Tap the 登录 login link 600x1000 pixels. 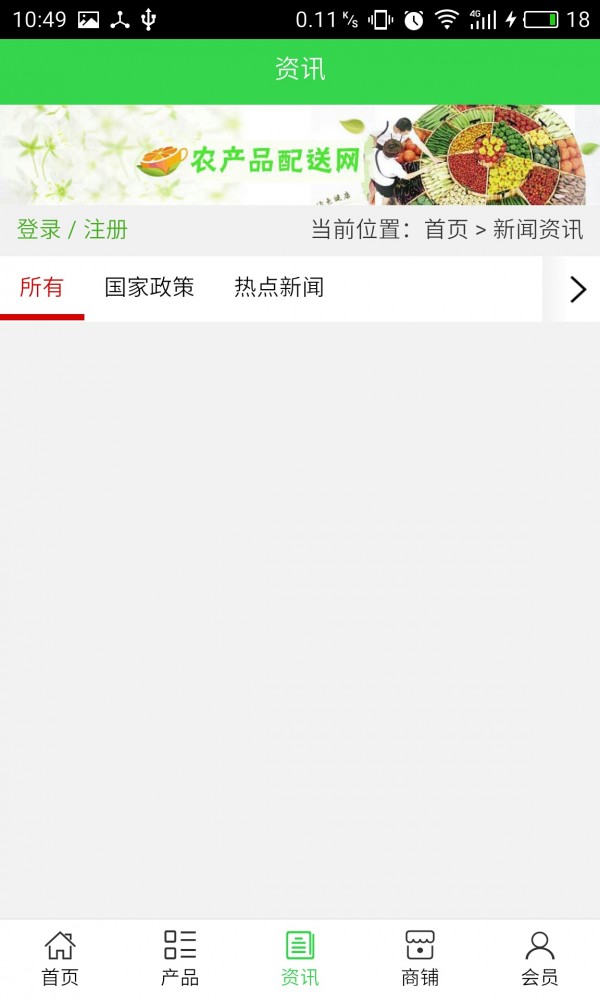pyautogui.click(x=39, y=229)
